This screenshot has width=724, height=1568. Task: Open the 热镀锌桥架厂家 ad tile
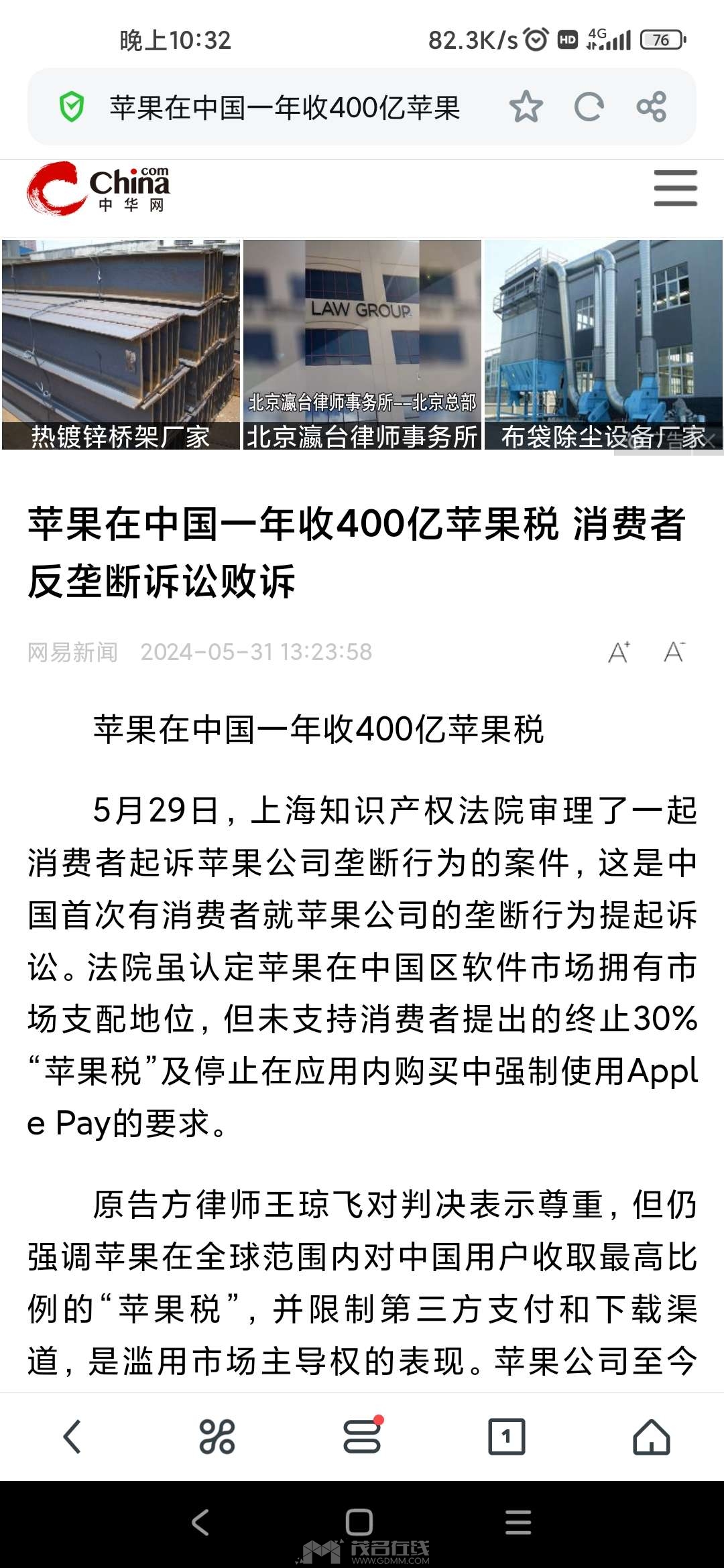pyautogui.click(x=121, y=344)
